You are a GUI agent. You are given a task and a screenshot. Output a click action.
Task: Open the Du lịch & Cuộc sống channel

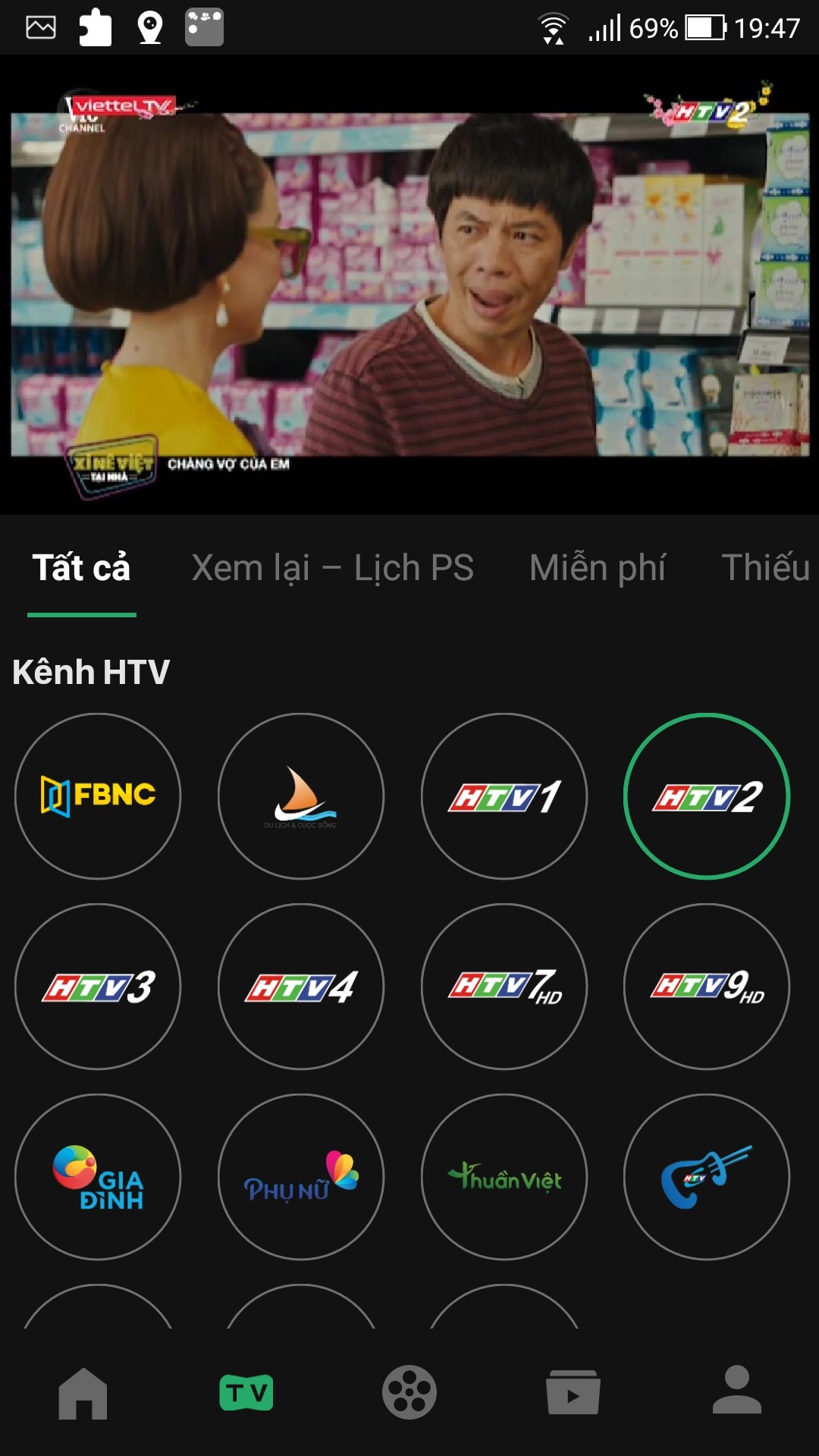300,796
